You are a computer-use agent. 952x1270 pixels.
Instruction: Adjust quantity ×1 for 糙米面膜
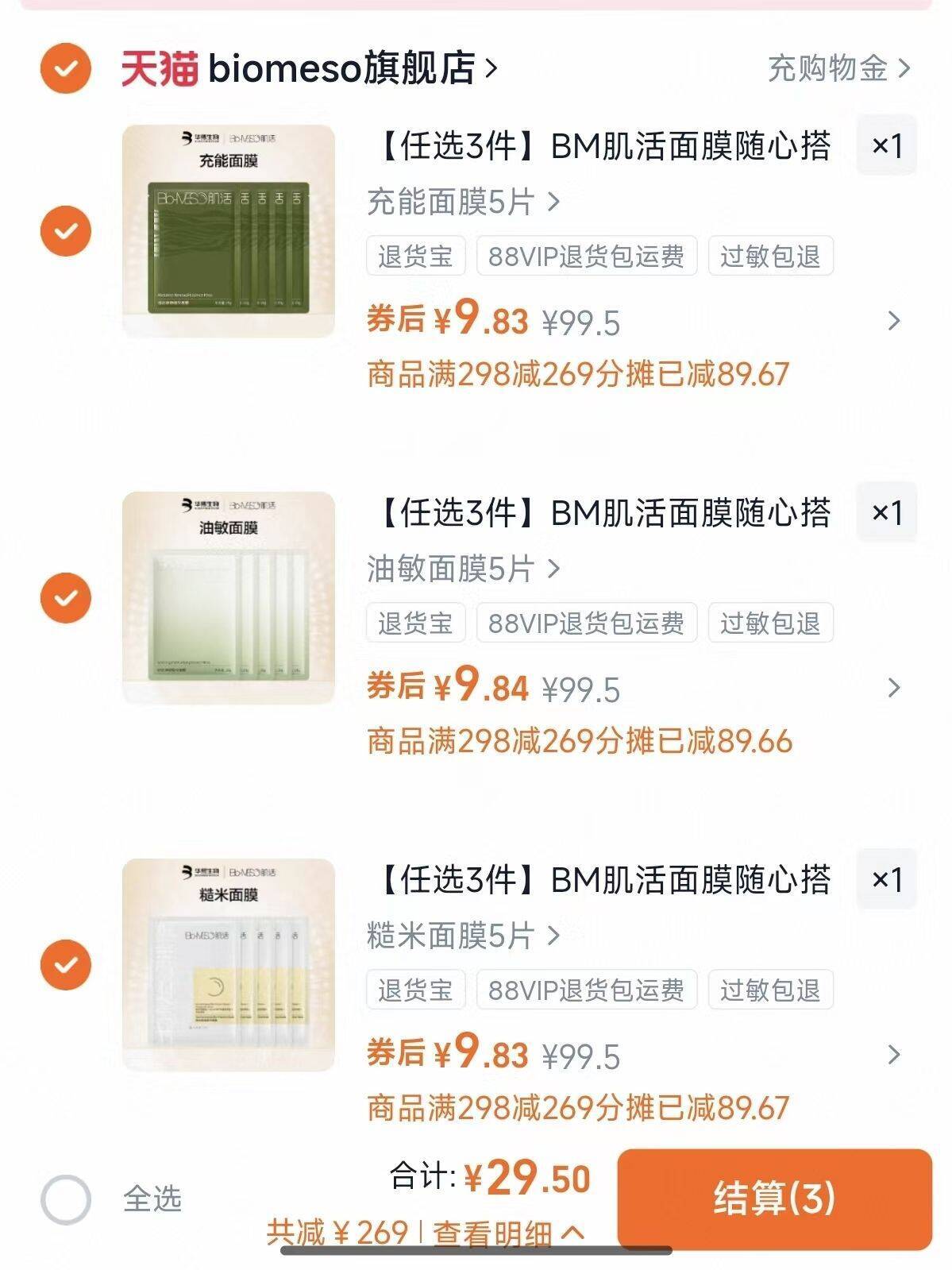tap(886, 879)
